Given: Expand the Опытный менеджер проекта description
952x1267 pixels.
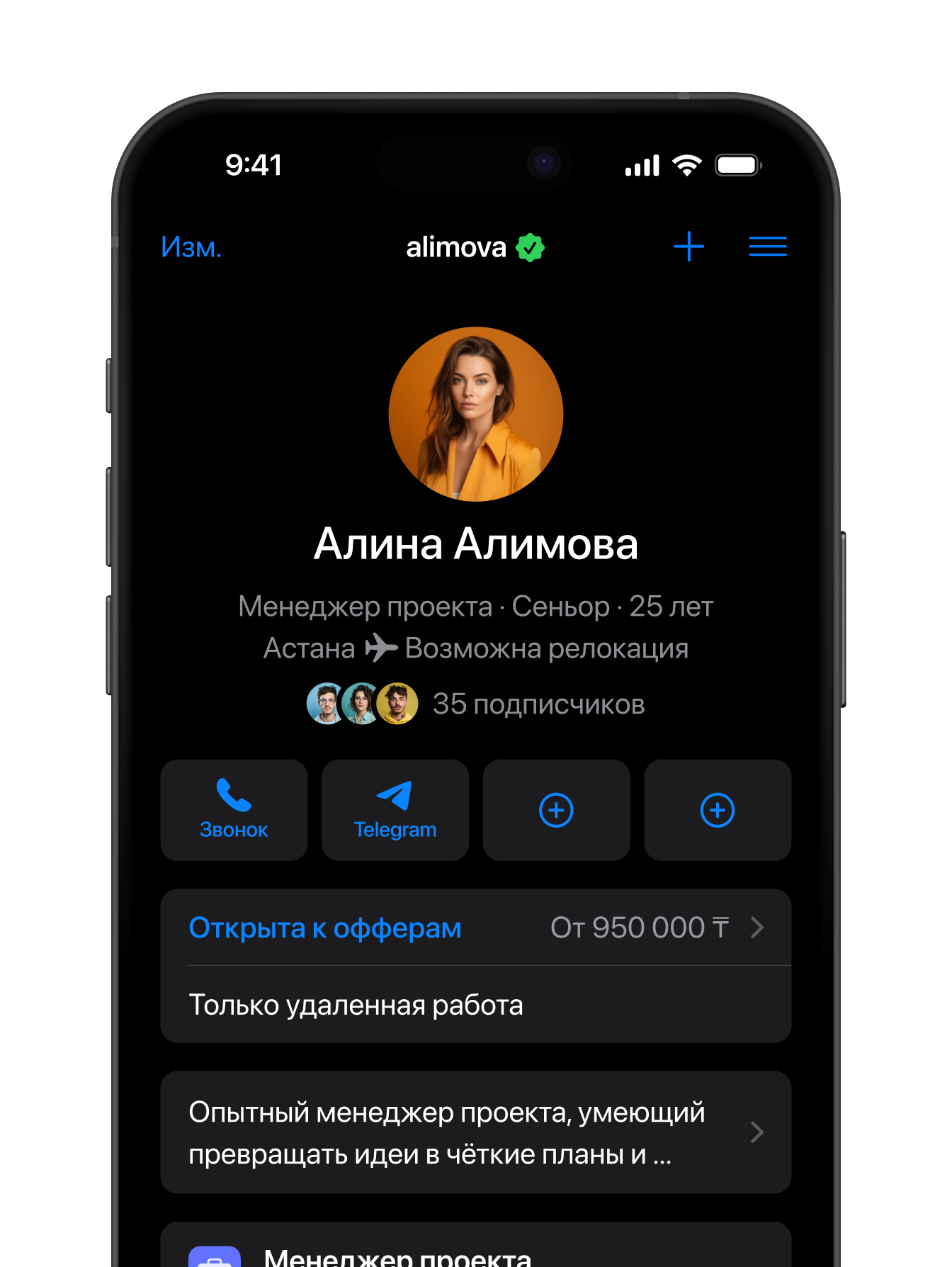Looking at the screenshot, I should point(476,1132).
